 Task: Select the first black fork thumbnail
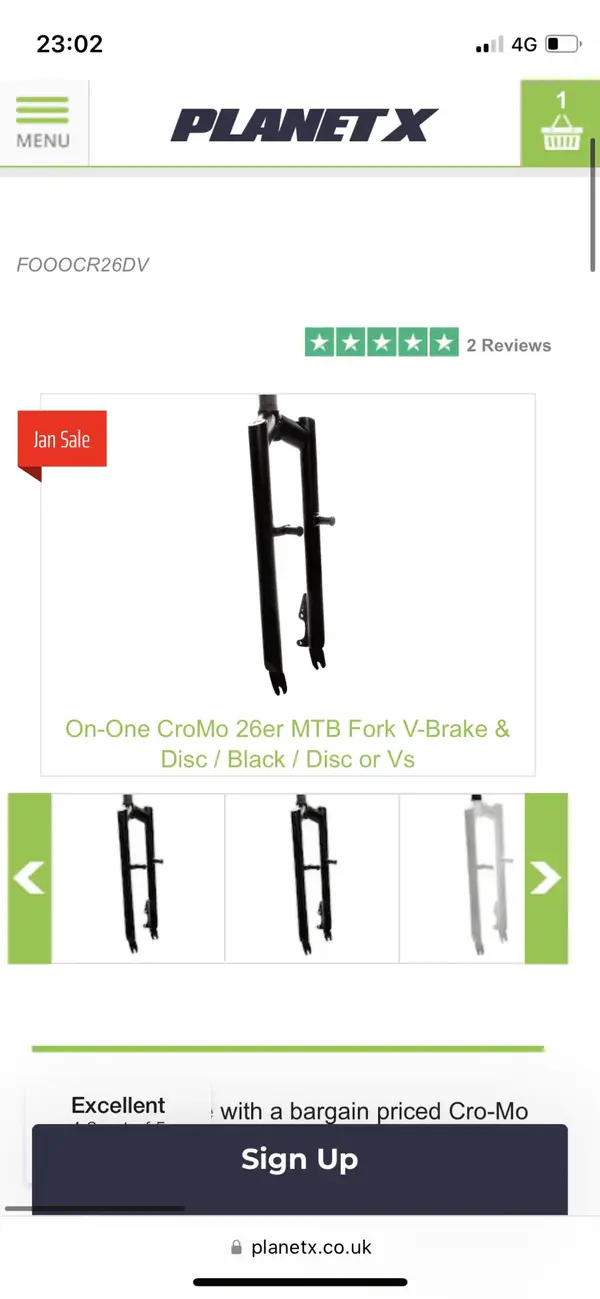coord(138,878)
